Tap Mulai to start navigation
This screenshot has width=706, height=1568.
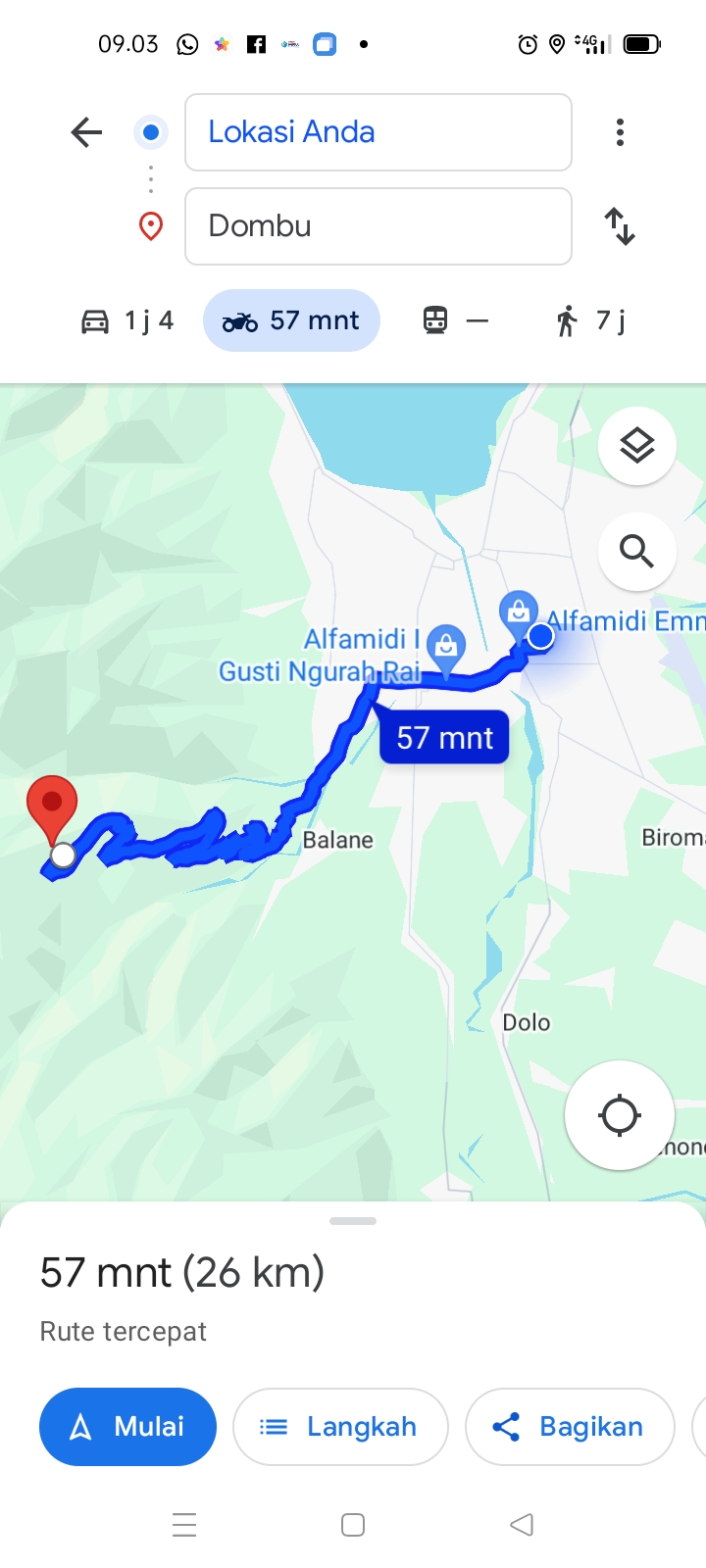pos(127,1427)
